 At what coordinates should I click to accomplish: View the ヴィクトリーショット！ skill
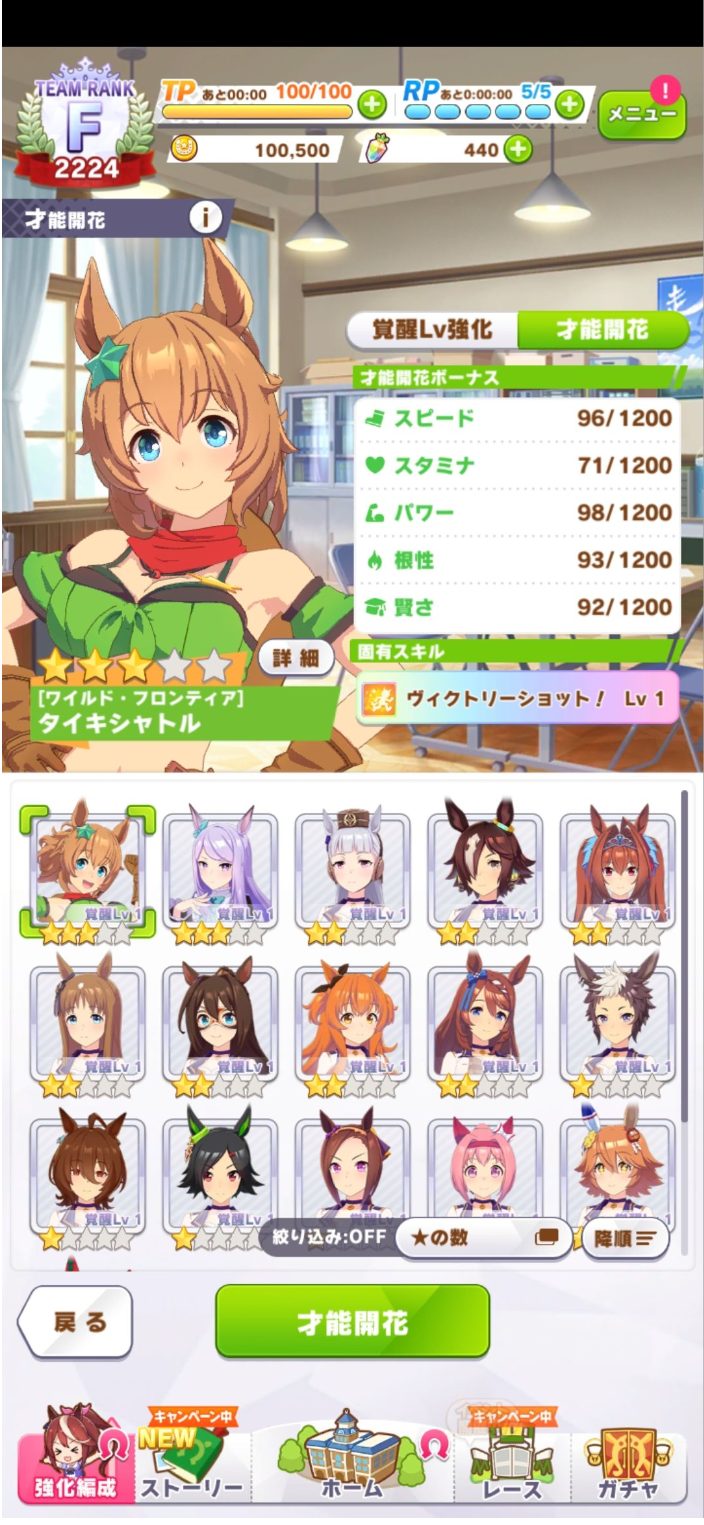pyautogui.click(x=517, y=698)
